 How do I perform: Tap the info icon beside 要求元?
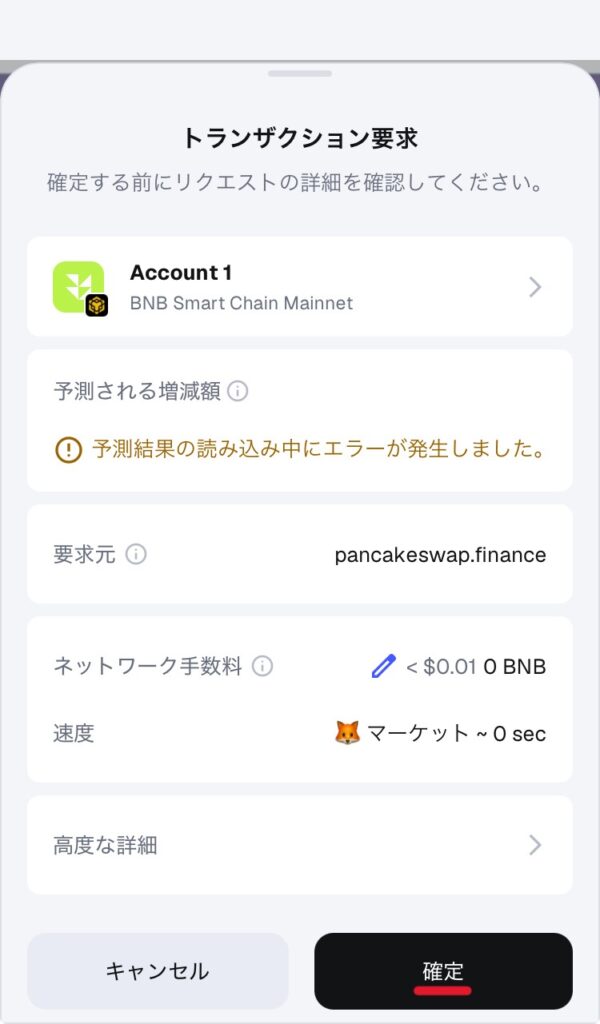136,554
